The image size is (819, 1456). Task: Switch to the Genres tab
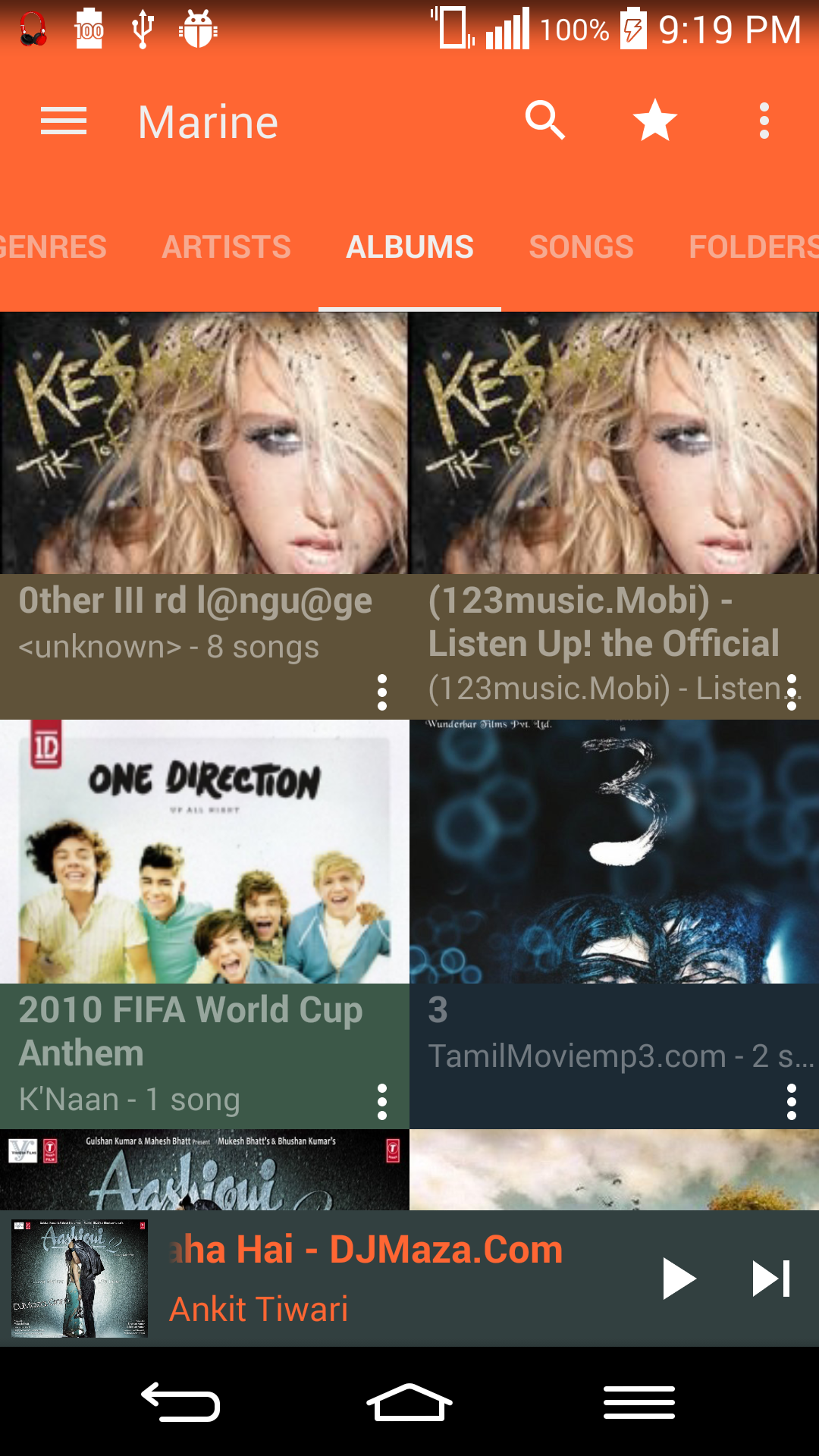(53, 247)
